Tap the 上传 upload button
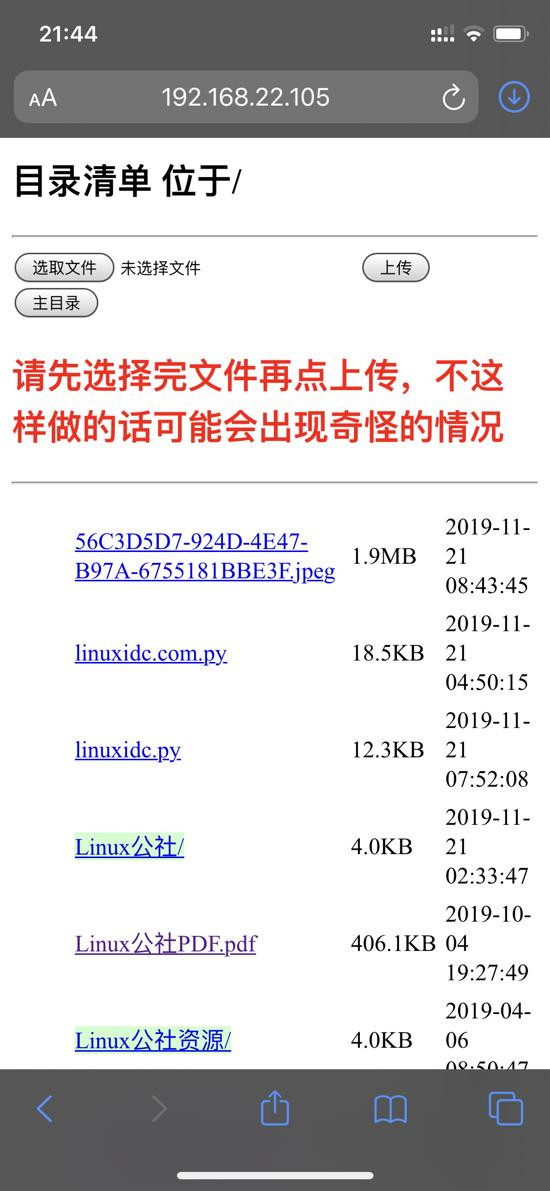The height and width of the screenshot is (1191, 550). pyautogui.click(x=396, y=267)
